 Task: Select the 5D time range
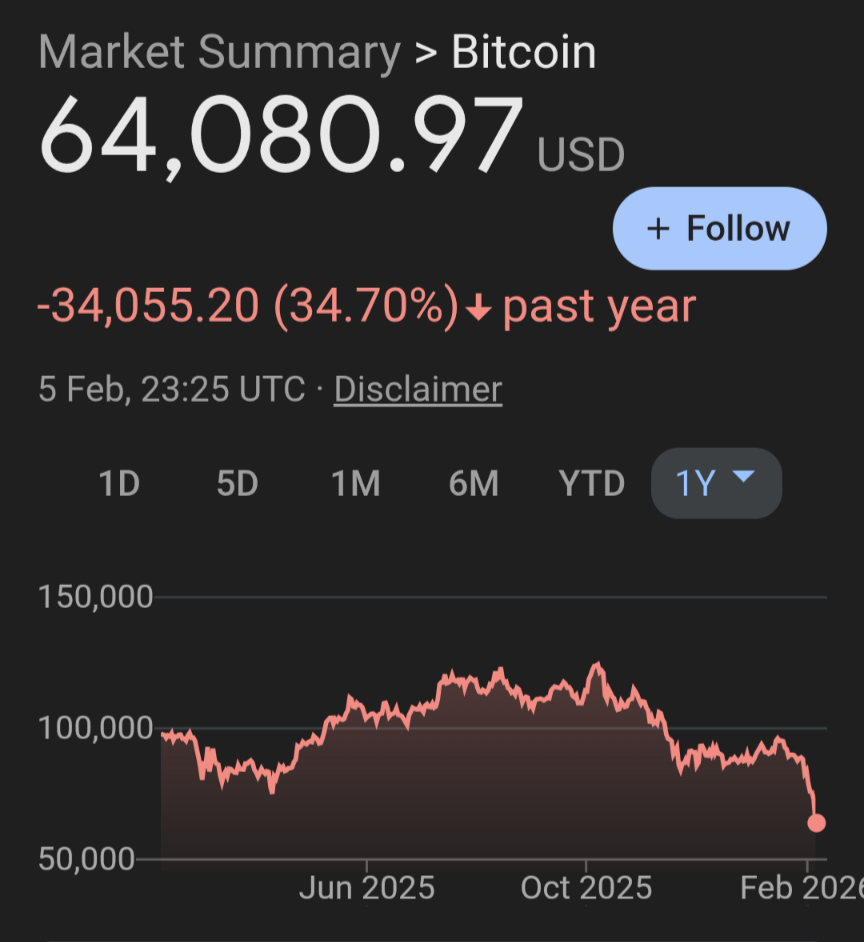(237, 484)
